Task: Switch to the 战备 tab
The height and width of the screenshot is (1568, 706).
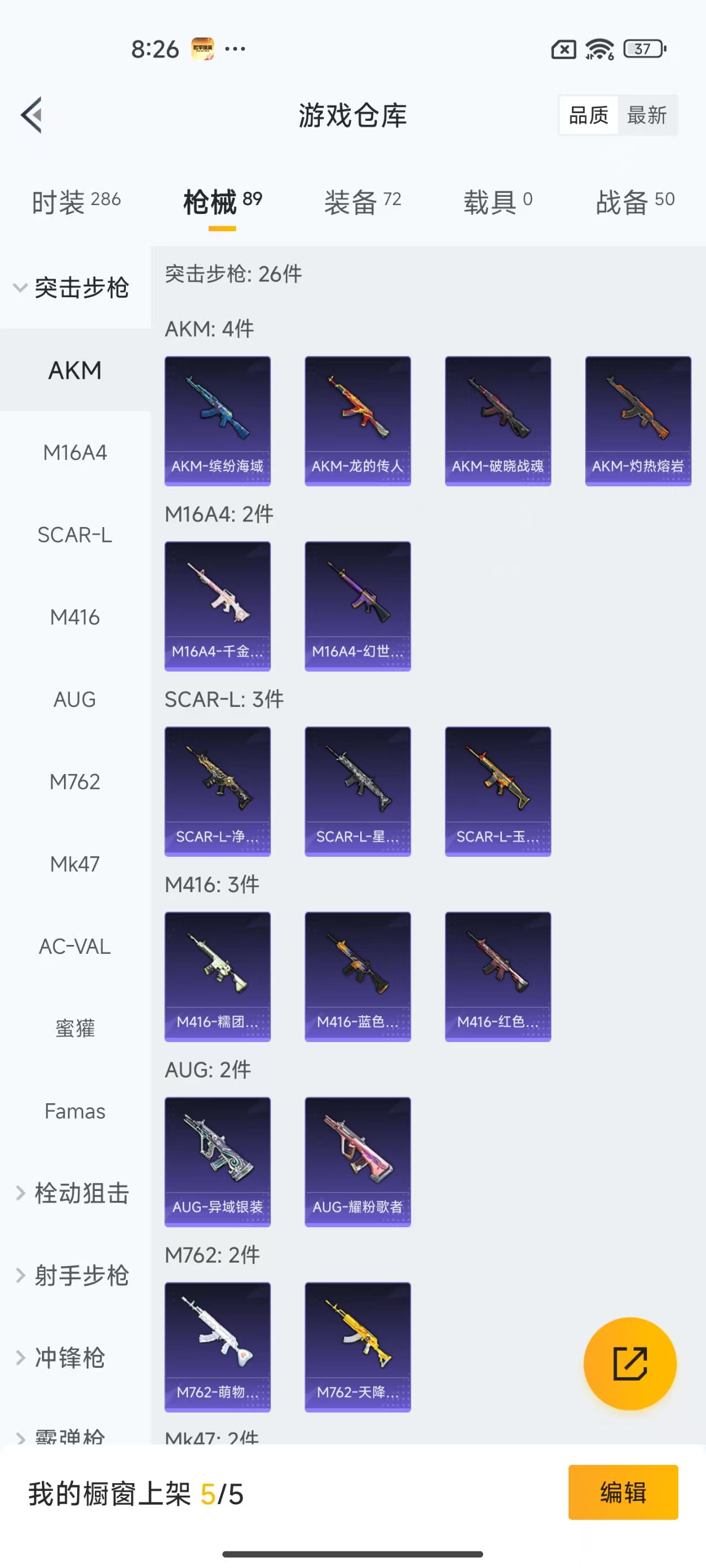Action: [x=635, y=201]
